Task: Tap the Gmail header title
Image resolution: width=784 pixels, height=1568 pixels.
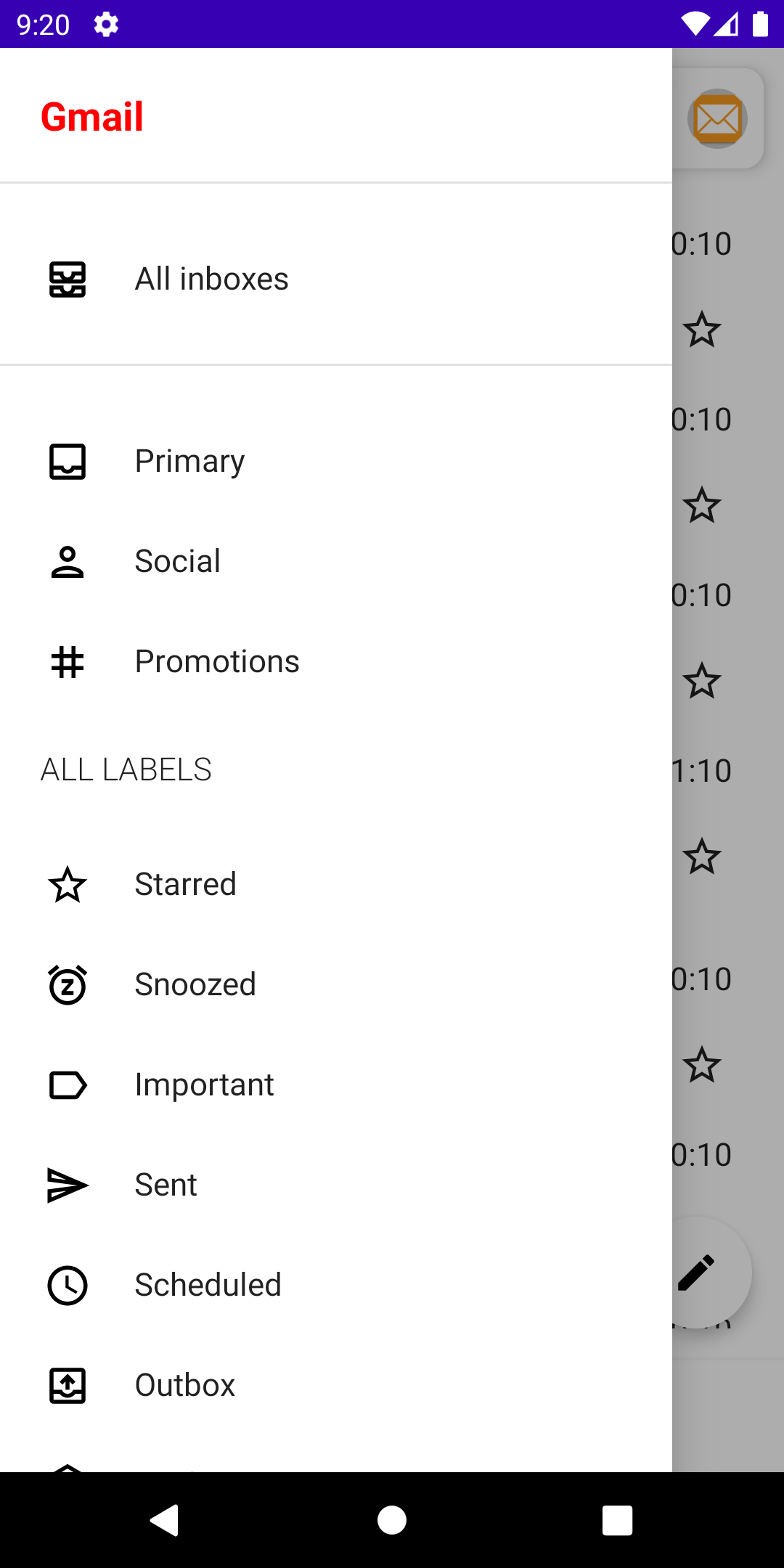Action: click(x=92, y=116)
